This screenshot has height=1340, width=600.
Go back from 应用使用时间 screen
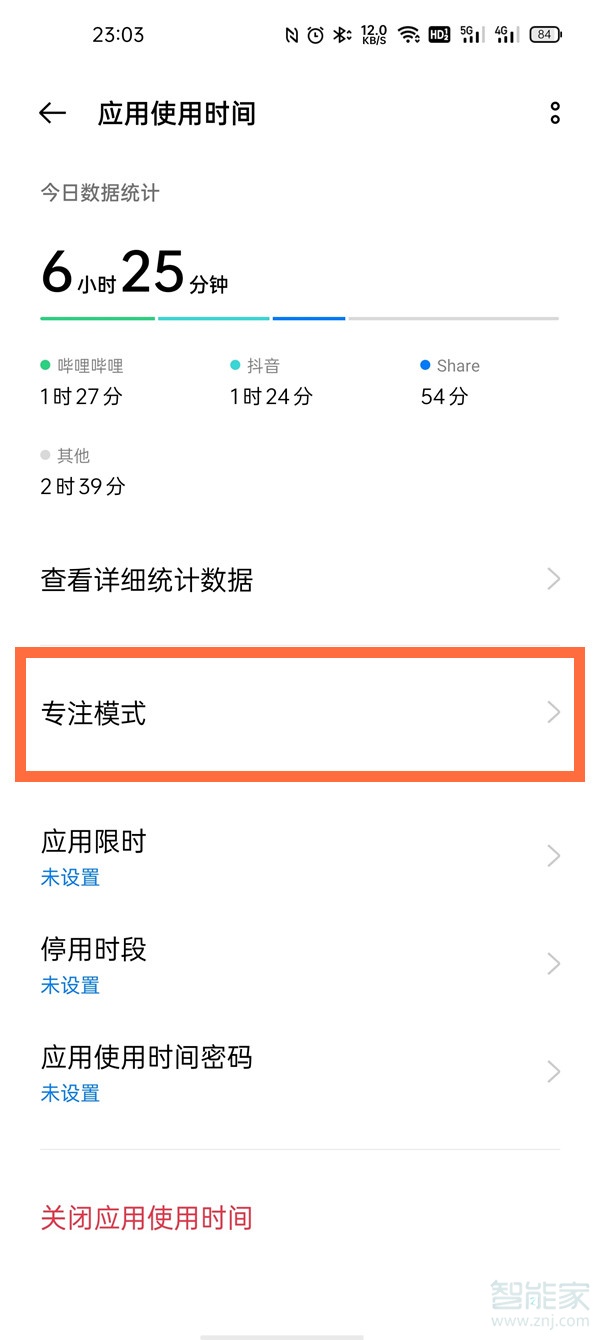[x=52, y=114]
